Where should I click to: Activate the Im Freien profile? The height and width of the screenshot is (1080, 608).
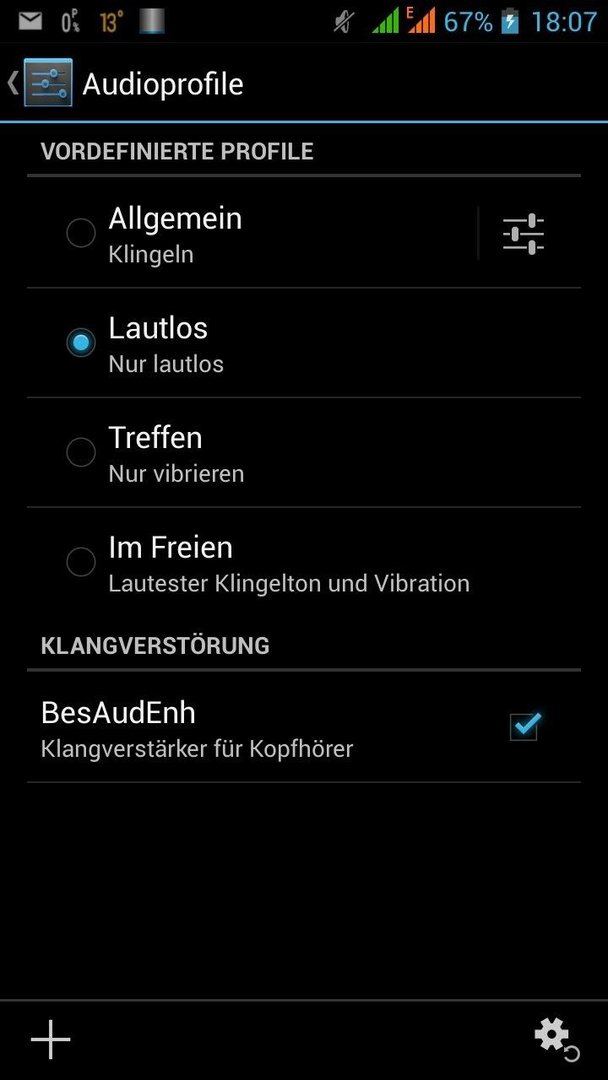(x=304, y=563)
